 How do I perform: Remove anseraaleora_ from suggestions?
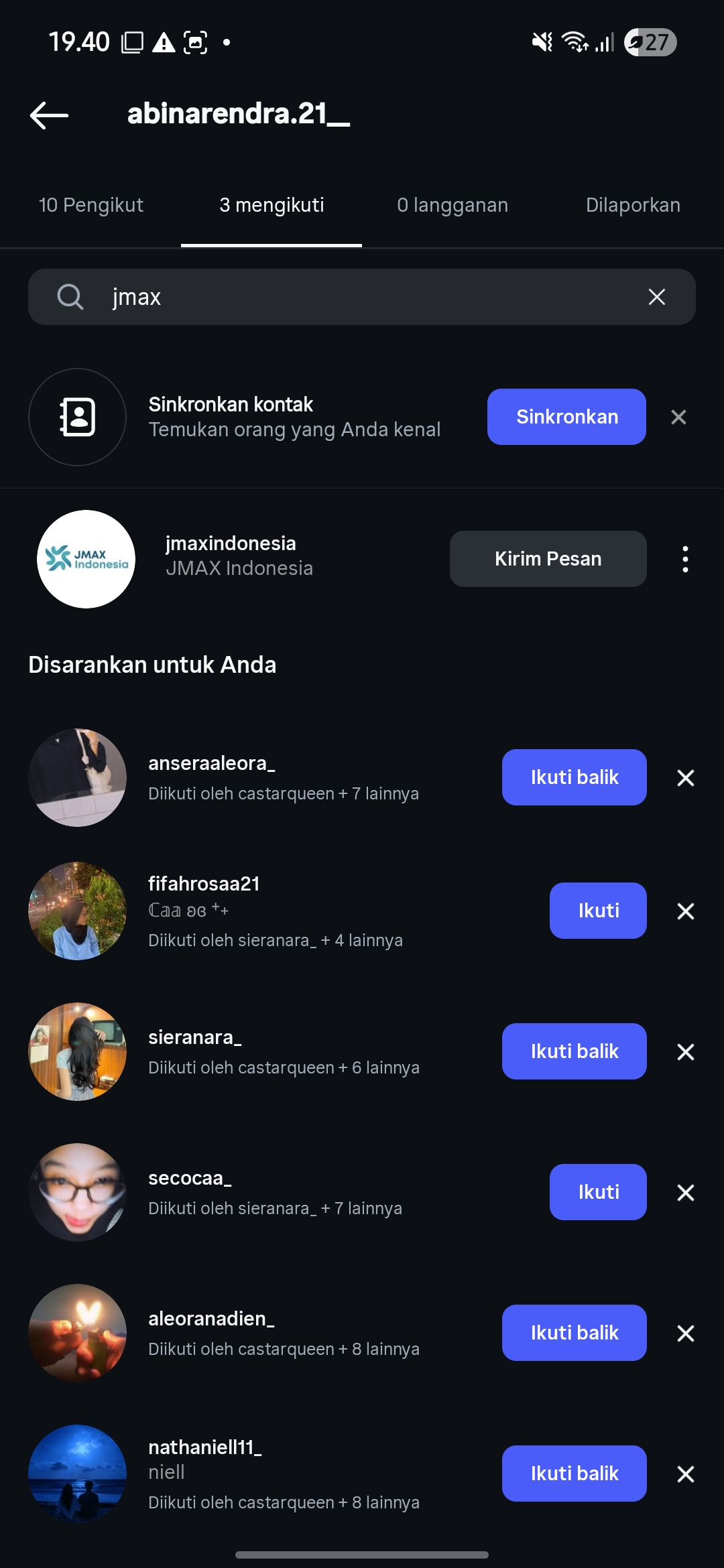[685, 778]
